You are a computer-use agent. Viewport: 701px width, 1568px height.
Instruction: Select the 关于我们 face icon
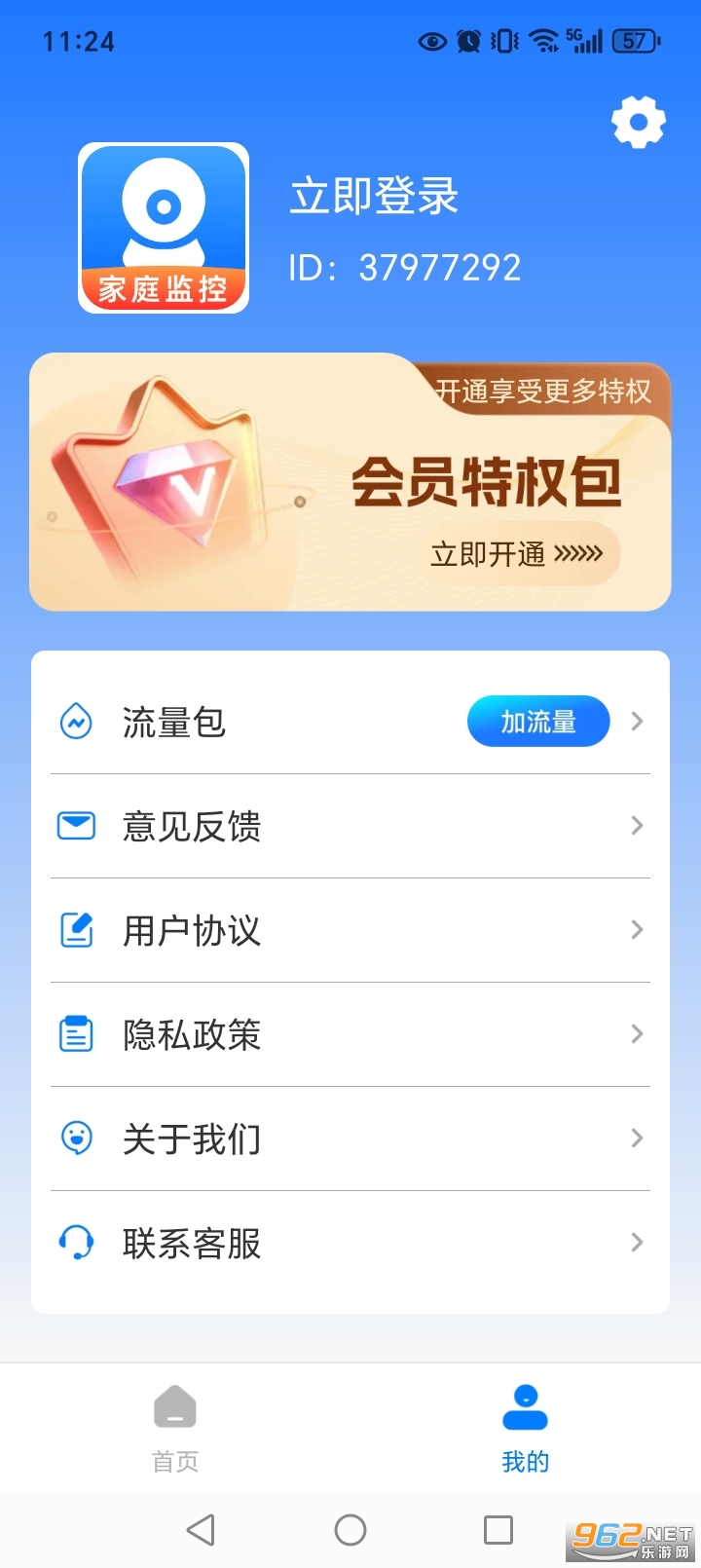pyautogui.click(x=76, y=1138)
